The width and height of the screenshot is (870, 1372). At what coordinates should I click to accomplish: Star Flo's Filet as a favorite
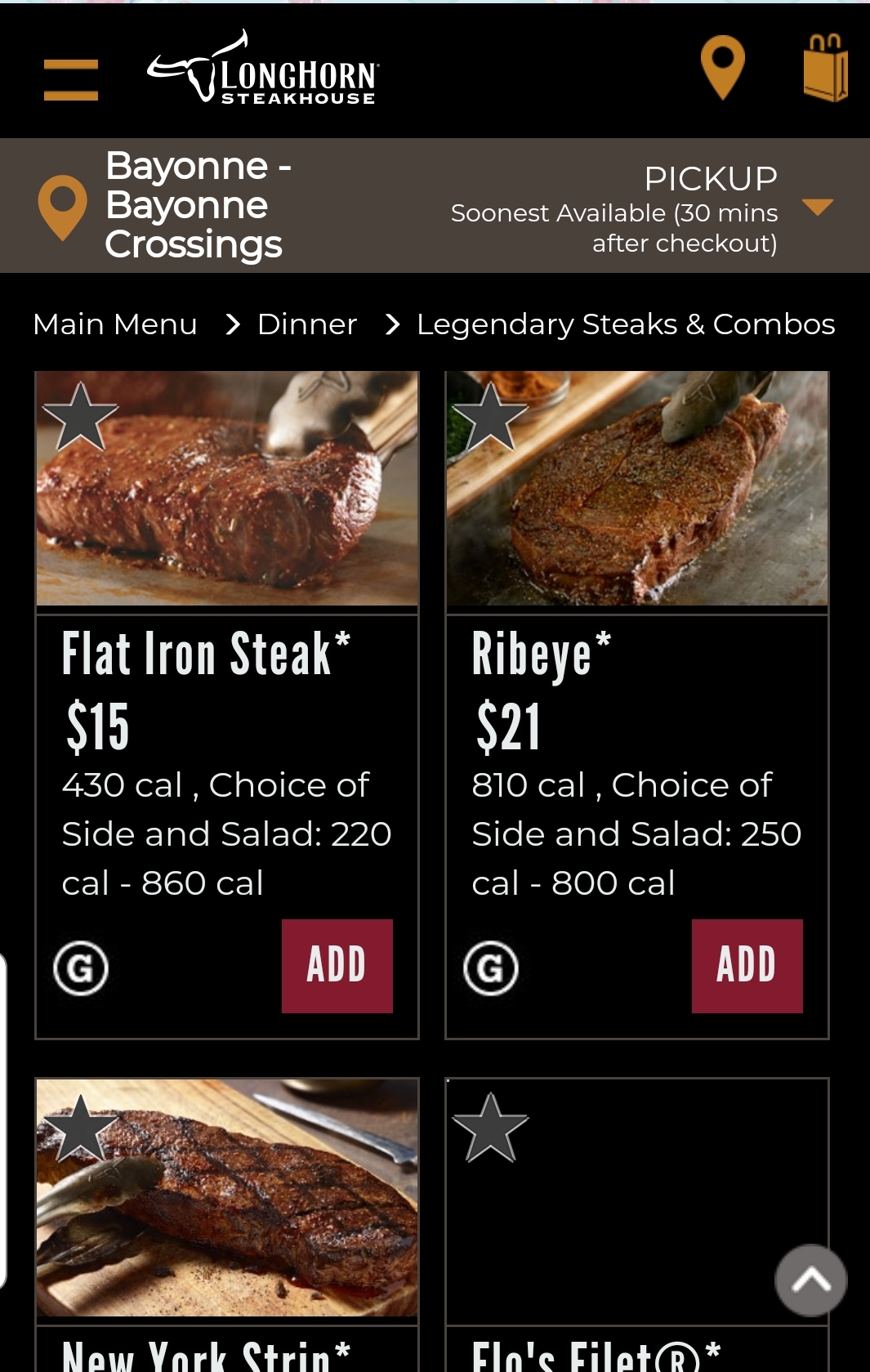coord(490,1128)
